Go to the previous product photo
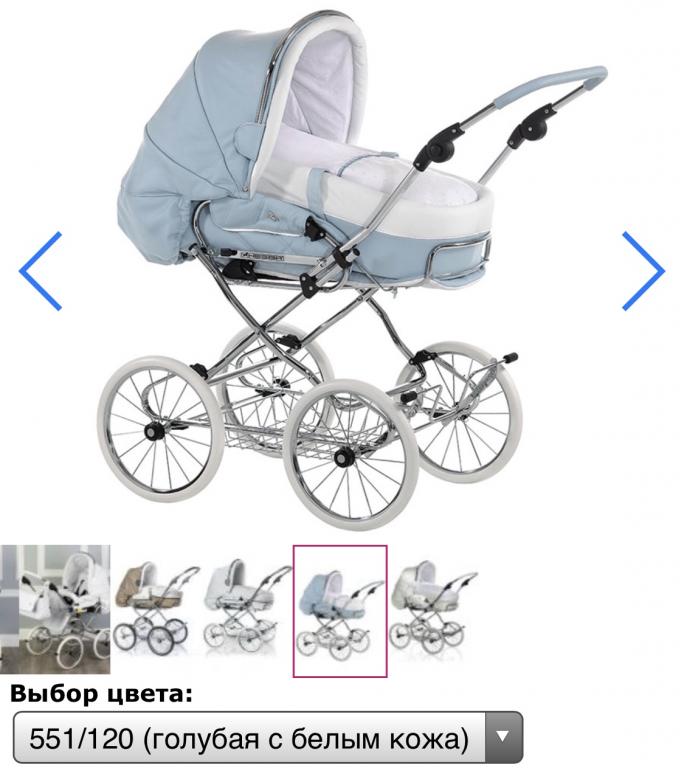The image size is (684, 768). (x=41, y=271)
